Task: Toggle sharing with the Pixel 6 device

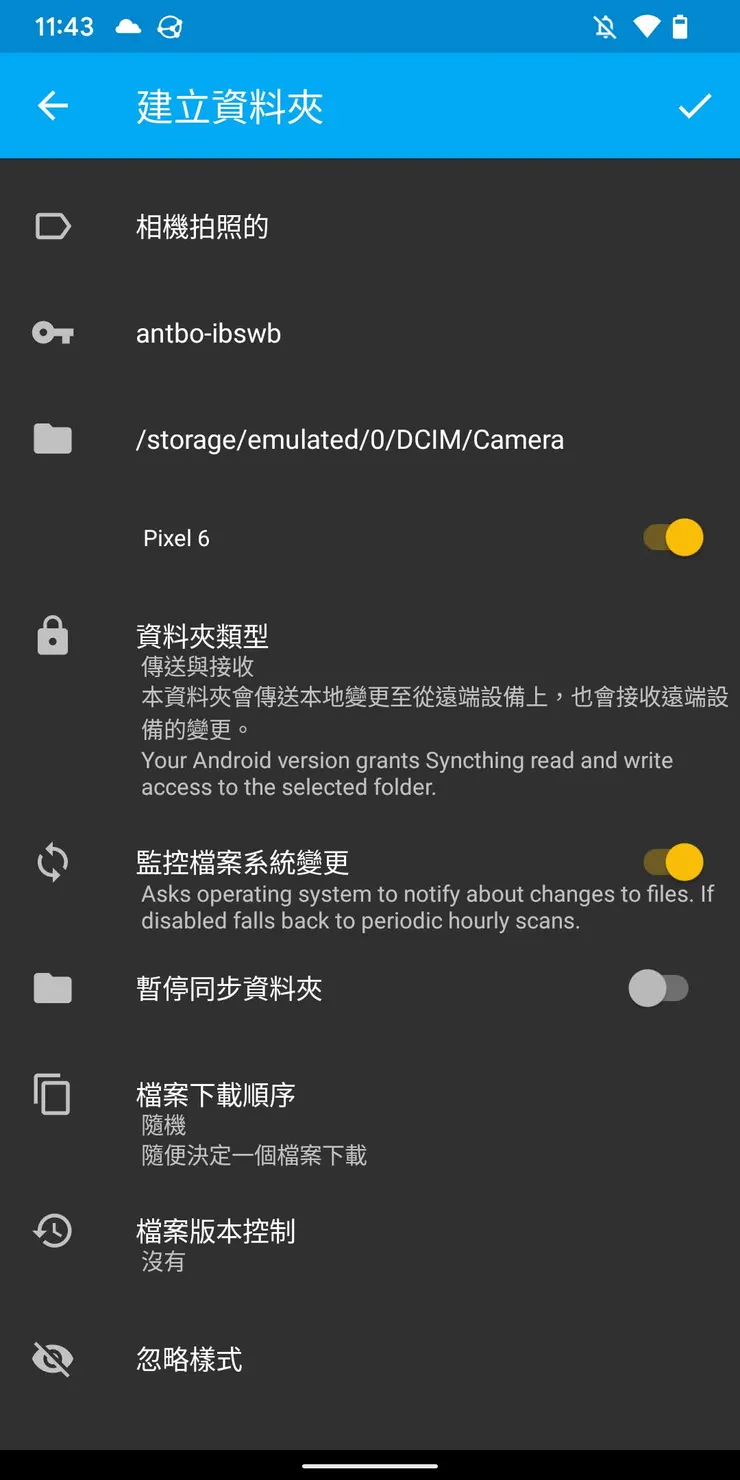Action: (x=670, y=537)
